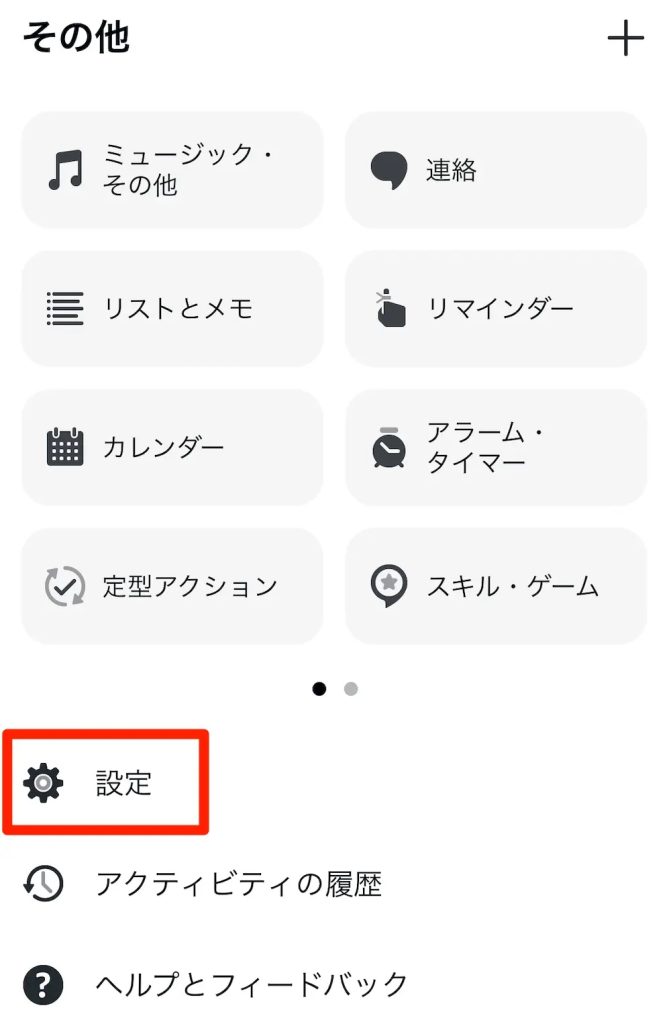671x1024 pixels.
Task: Open ミュージック・その他 tile
Action: [172, 170]
